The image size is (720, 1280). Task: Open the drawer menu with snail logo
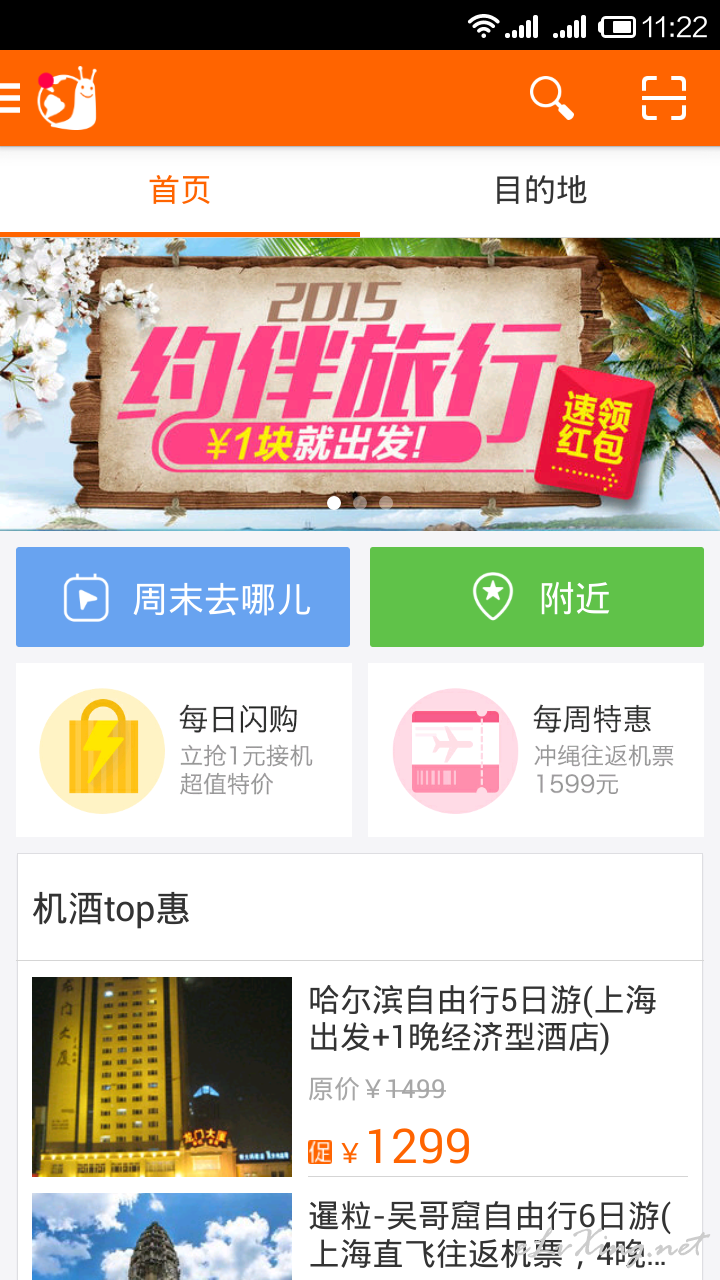click(50, 98)
